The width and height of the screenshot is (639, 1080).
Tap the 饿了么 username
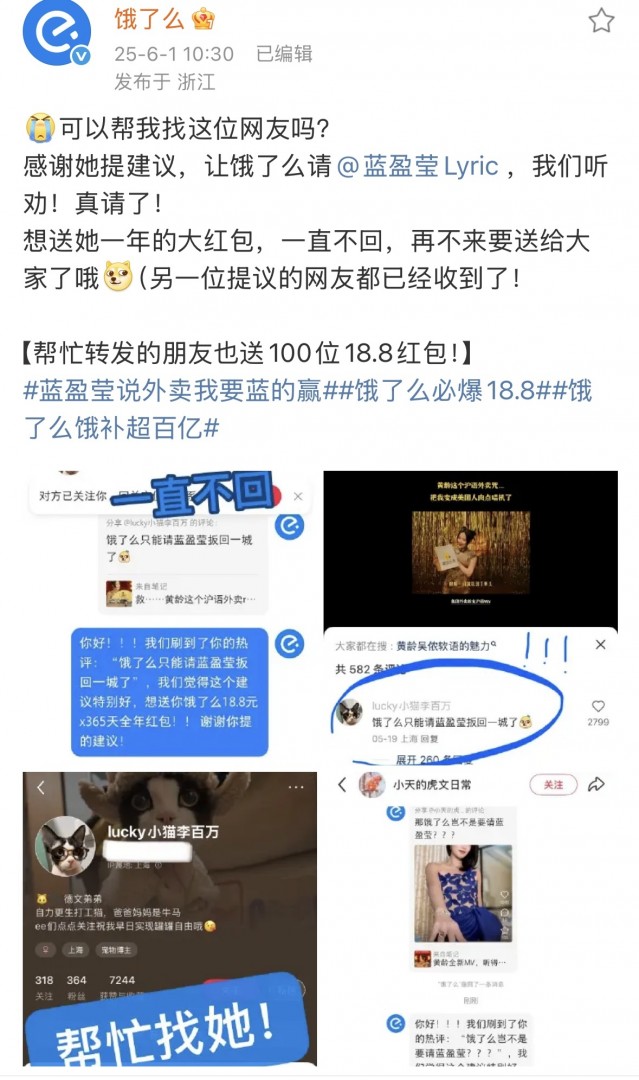coord(150,18)
